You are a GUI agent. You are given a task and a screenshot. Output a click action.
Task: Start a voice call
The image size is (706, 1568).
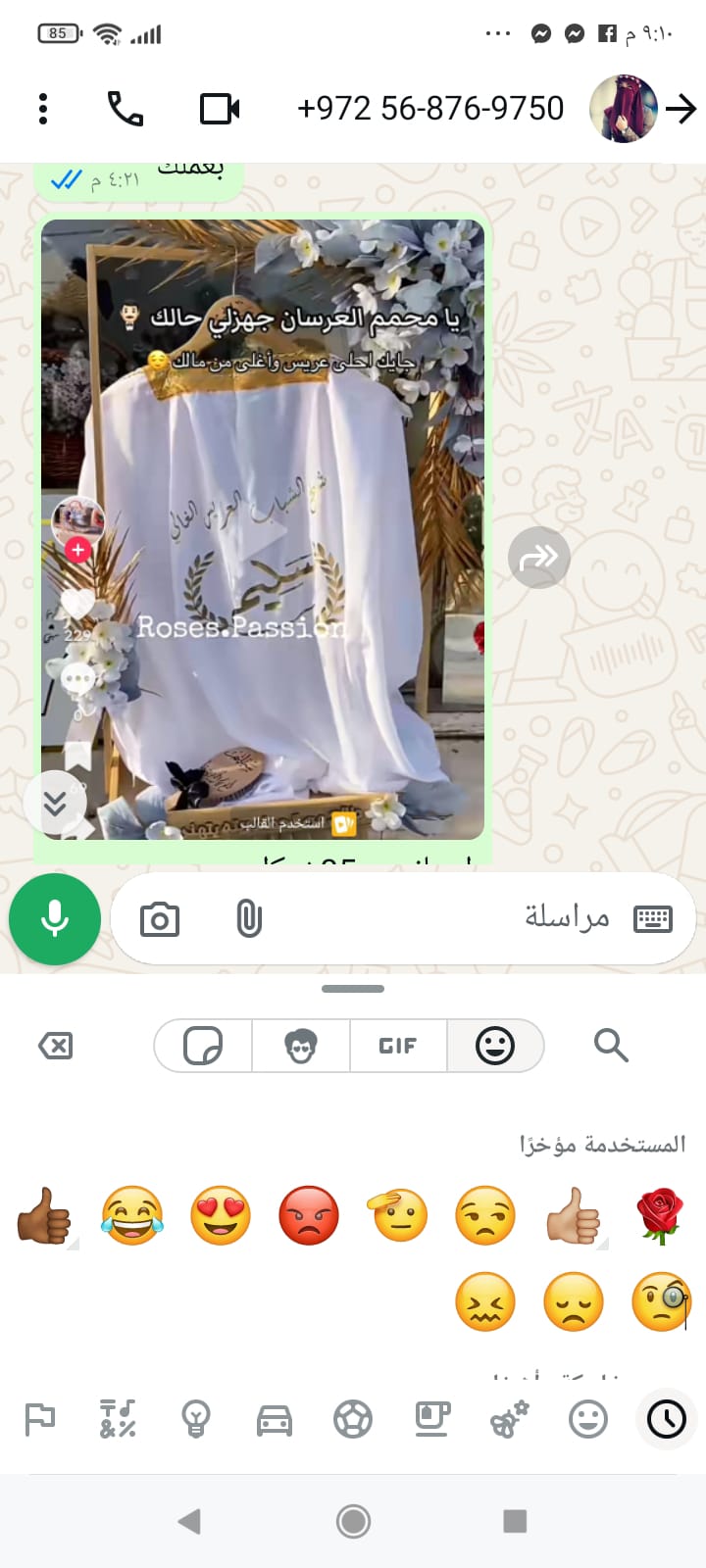(x=125, y=109)
